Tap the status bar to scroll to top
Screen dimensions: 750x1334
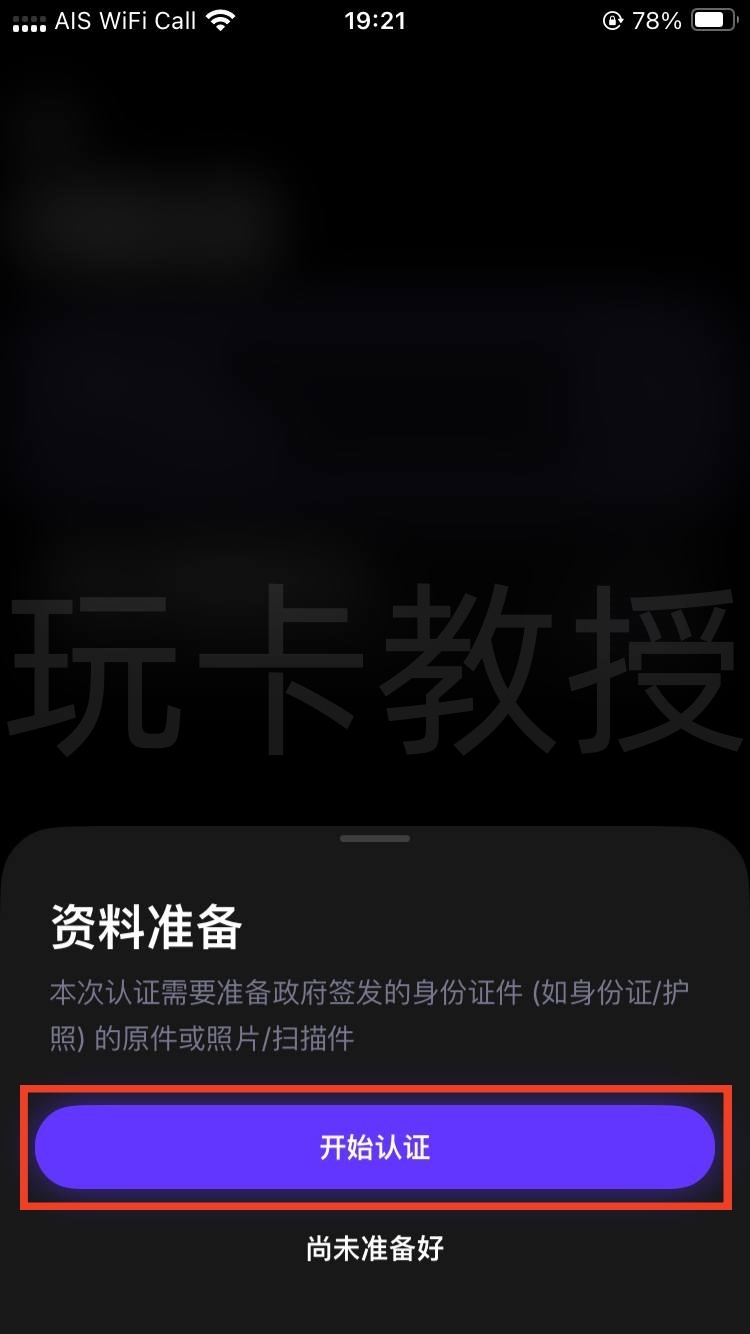(375, 20)
